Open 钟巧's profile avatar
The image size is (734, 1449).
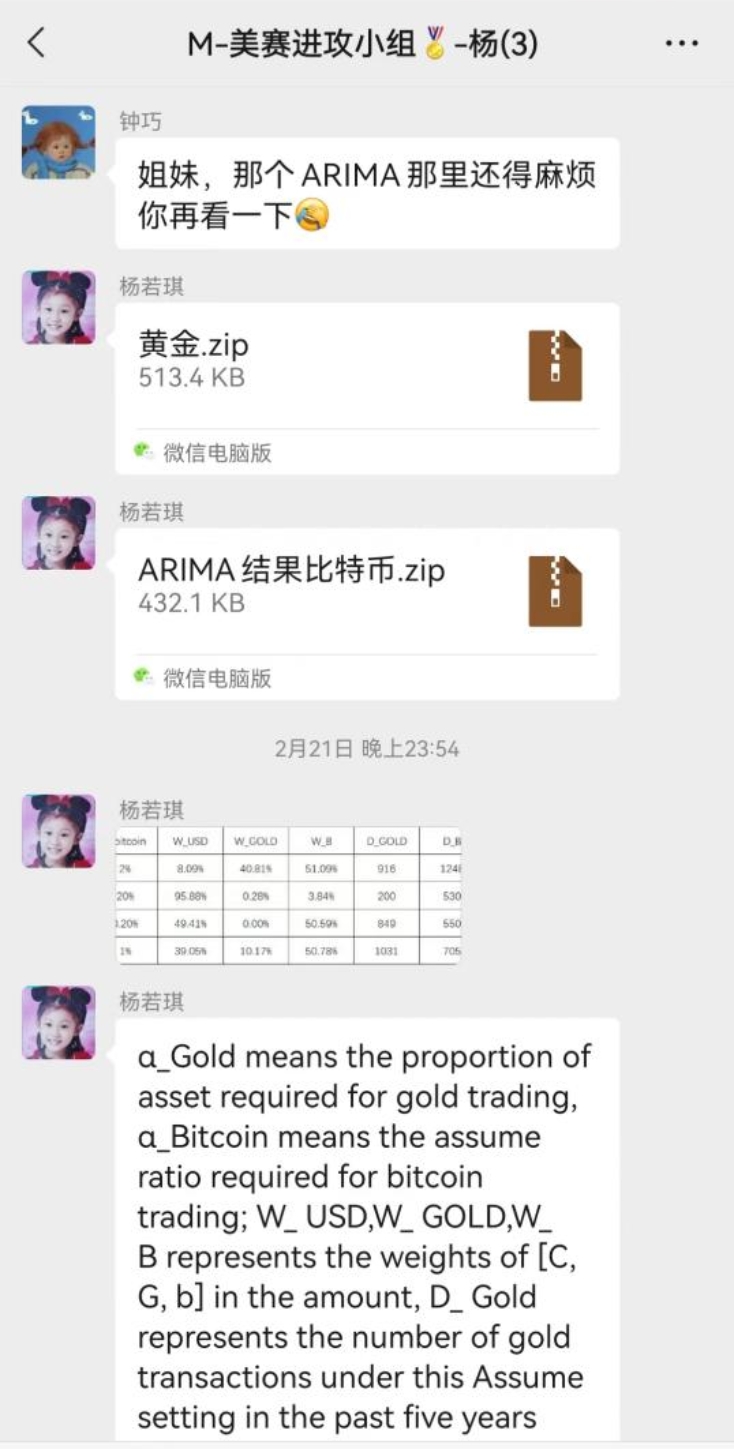(x=59, y=143)
